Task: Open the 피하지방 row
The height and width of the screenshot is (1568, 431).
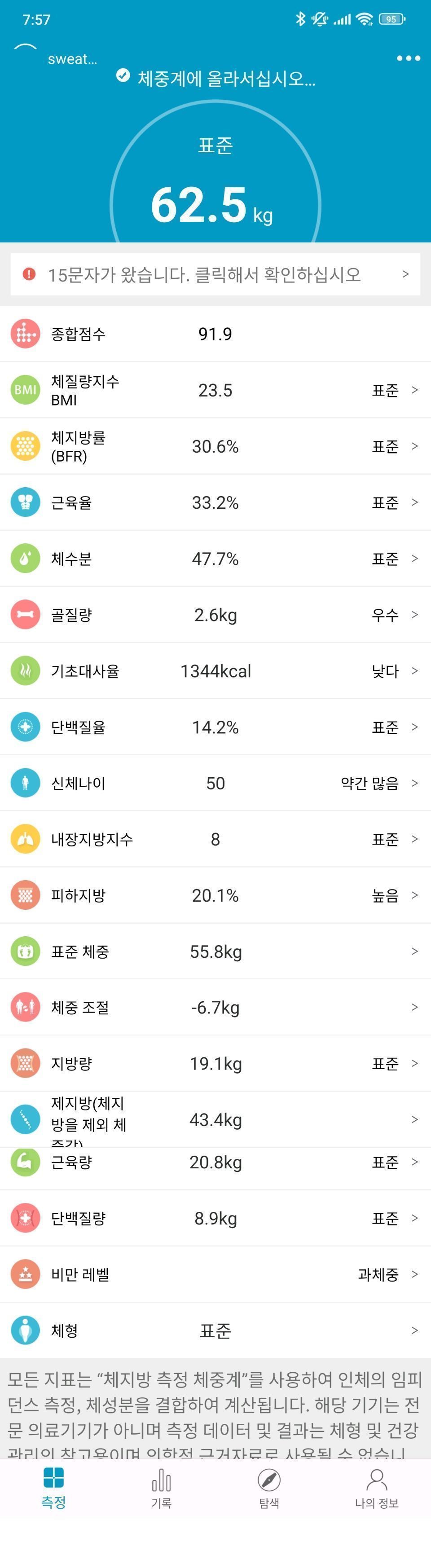Action: pos(215,895)
